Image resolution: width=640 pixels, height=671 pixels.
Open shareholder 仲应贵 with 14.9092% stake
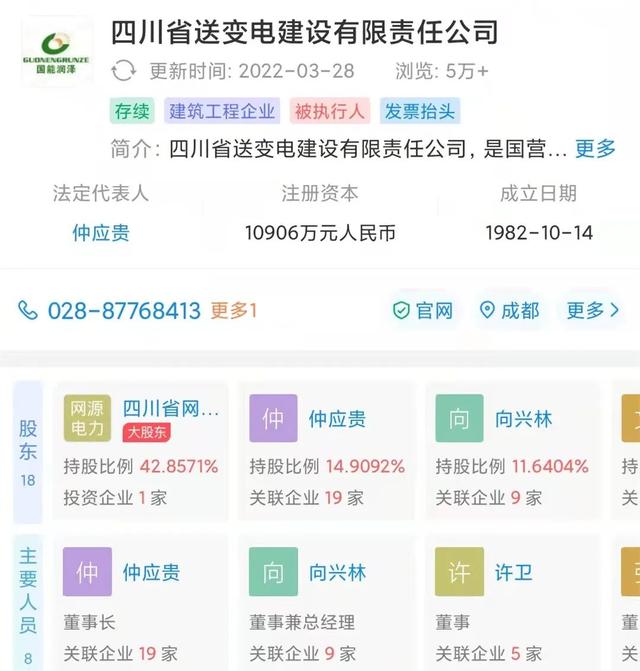327,451
